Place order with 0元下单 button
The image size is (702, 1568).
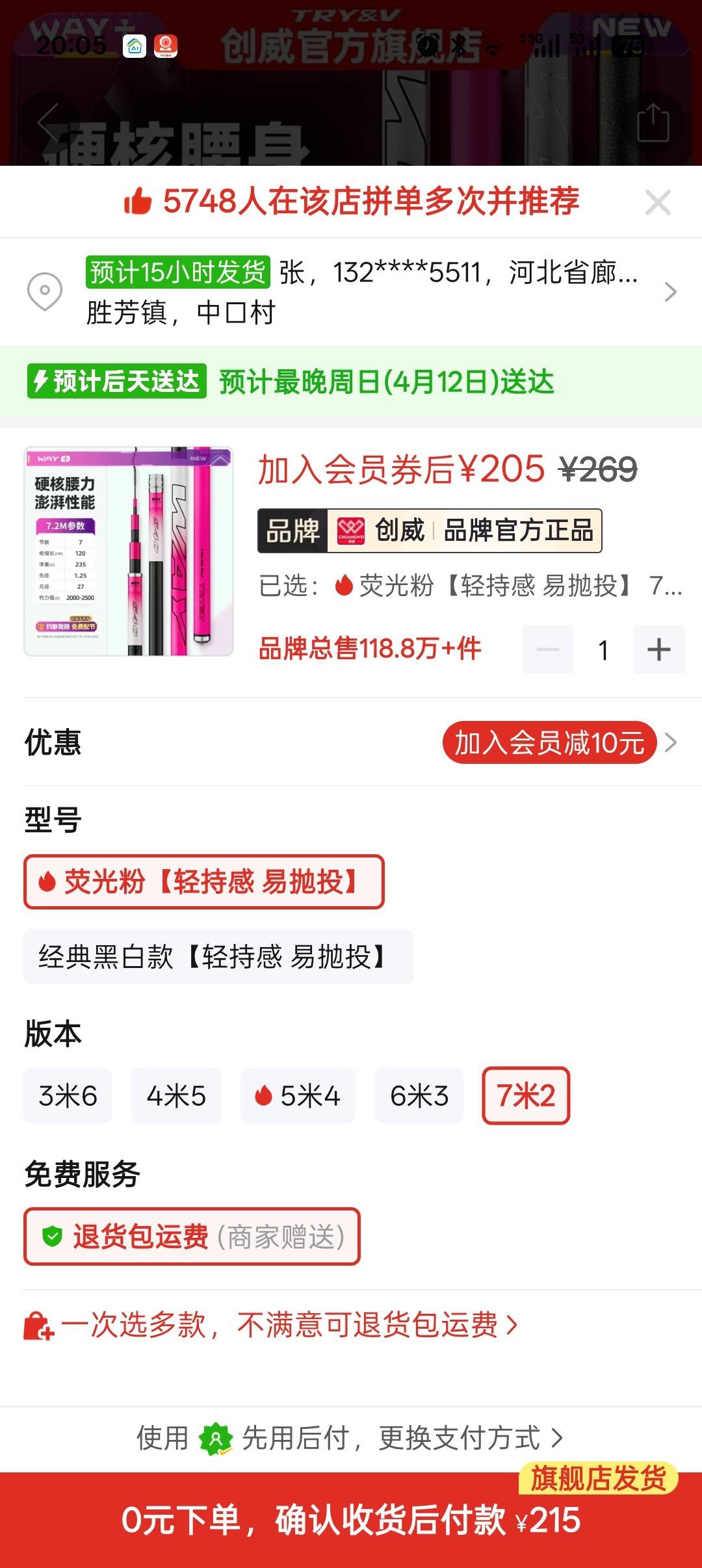pos(351,1520)
